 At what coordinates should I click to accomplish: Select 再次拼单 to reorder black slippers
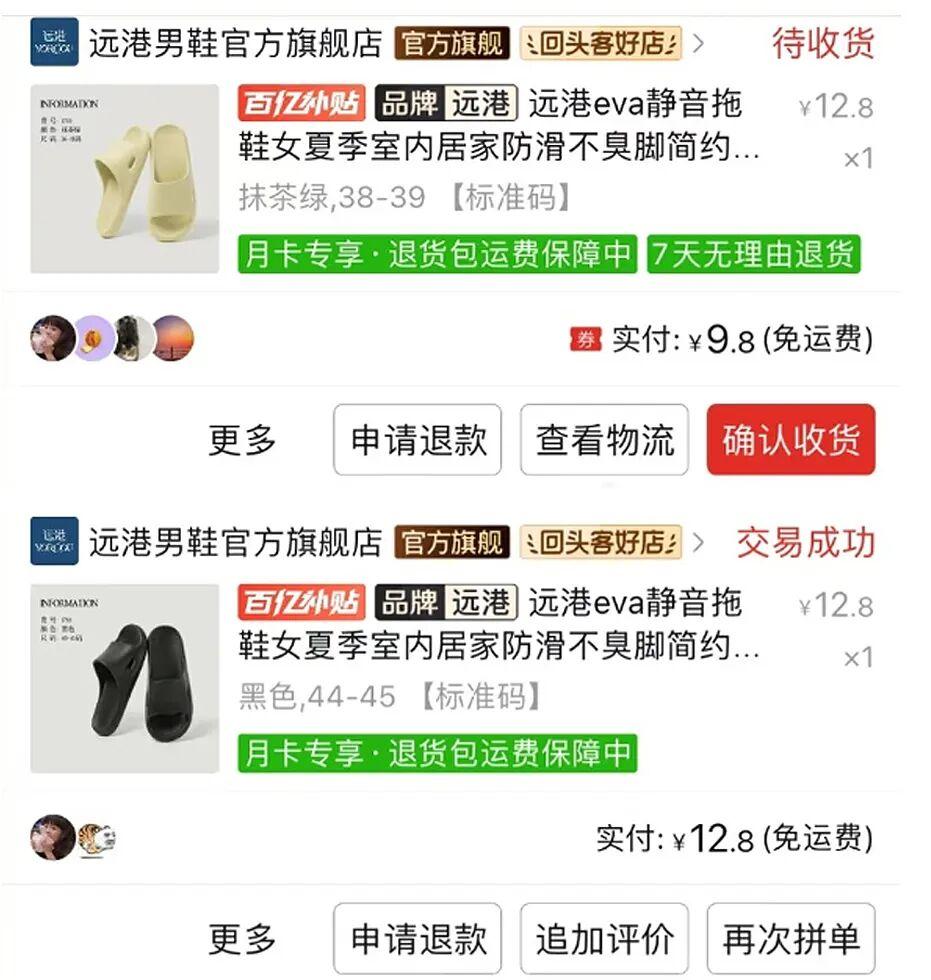coord(790,939)
